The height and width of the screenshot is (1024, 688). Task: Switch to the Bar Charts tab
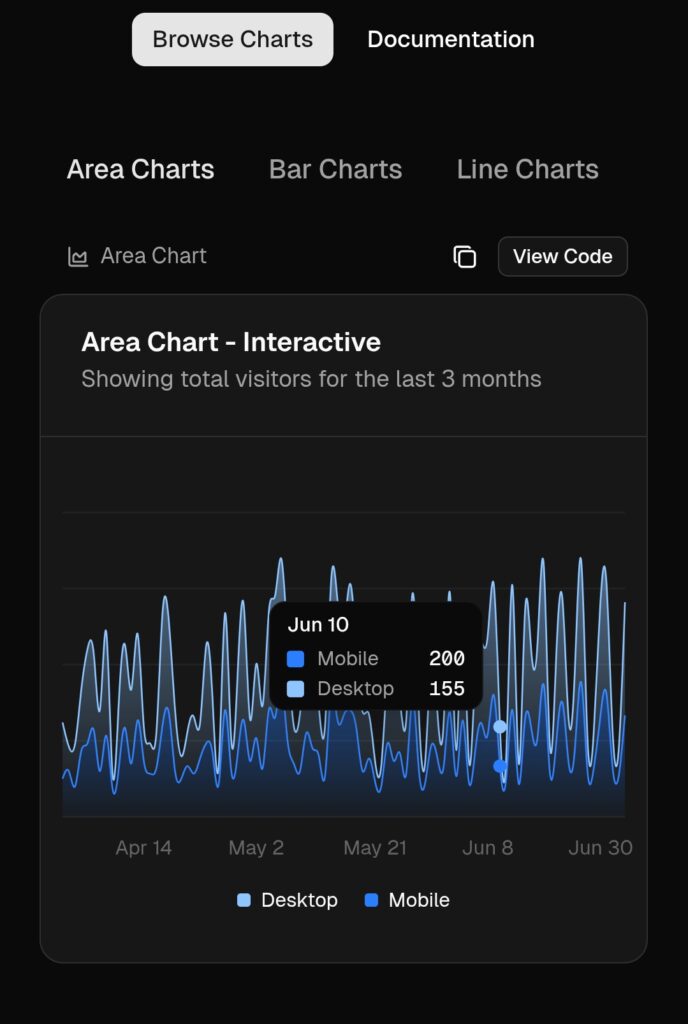(335, 169)
